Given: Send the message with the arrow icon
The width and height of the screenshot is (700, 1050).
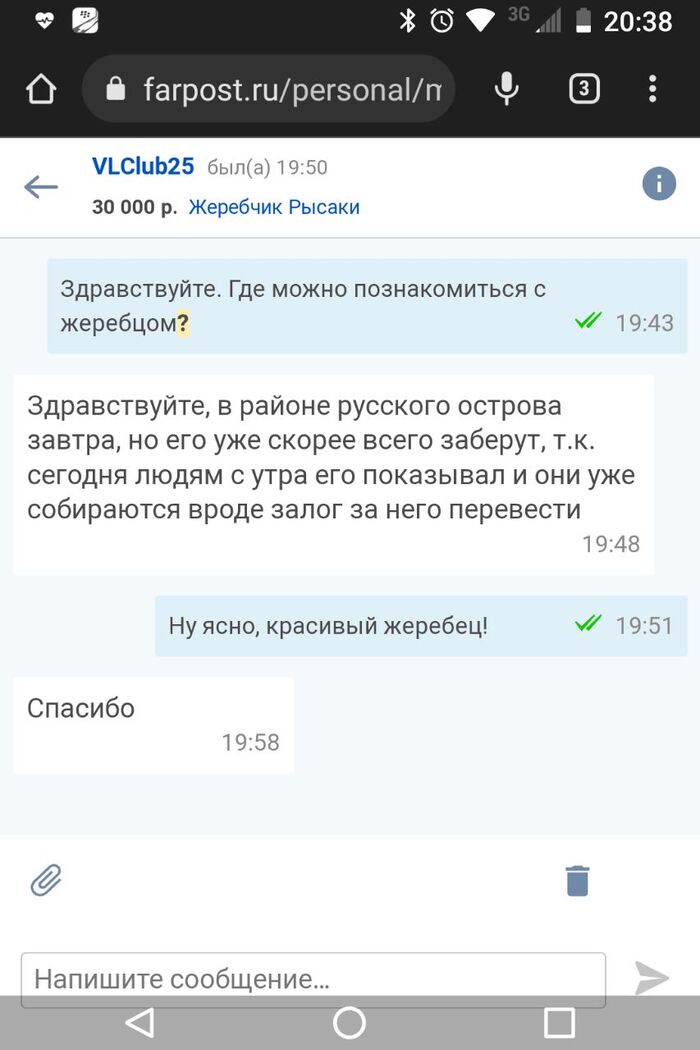Looking at the screenshot, I should tap(651, 978).
